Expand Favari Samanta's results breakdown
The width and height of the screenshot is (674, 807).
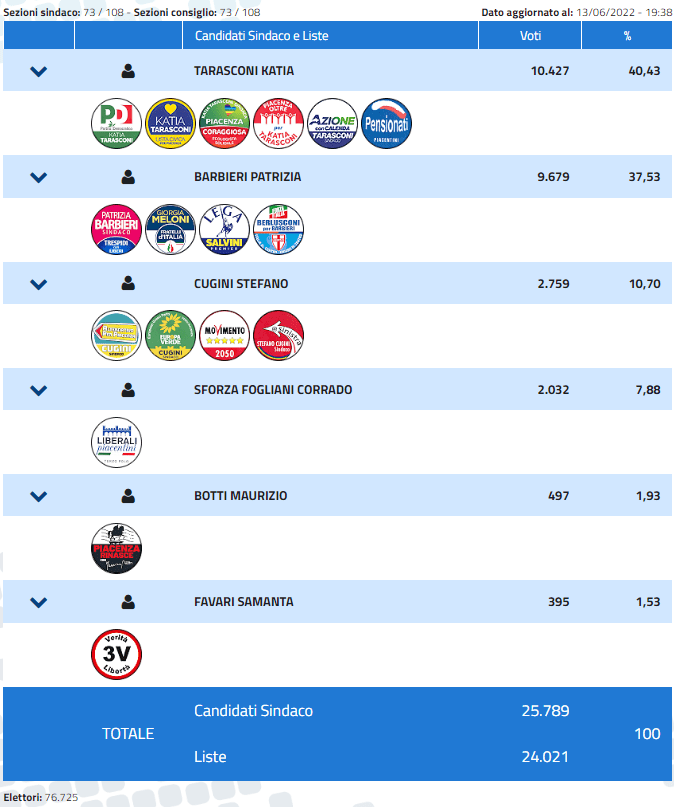tap(39, 602)
